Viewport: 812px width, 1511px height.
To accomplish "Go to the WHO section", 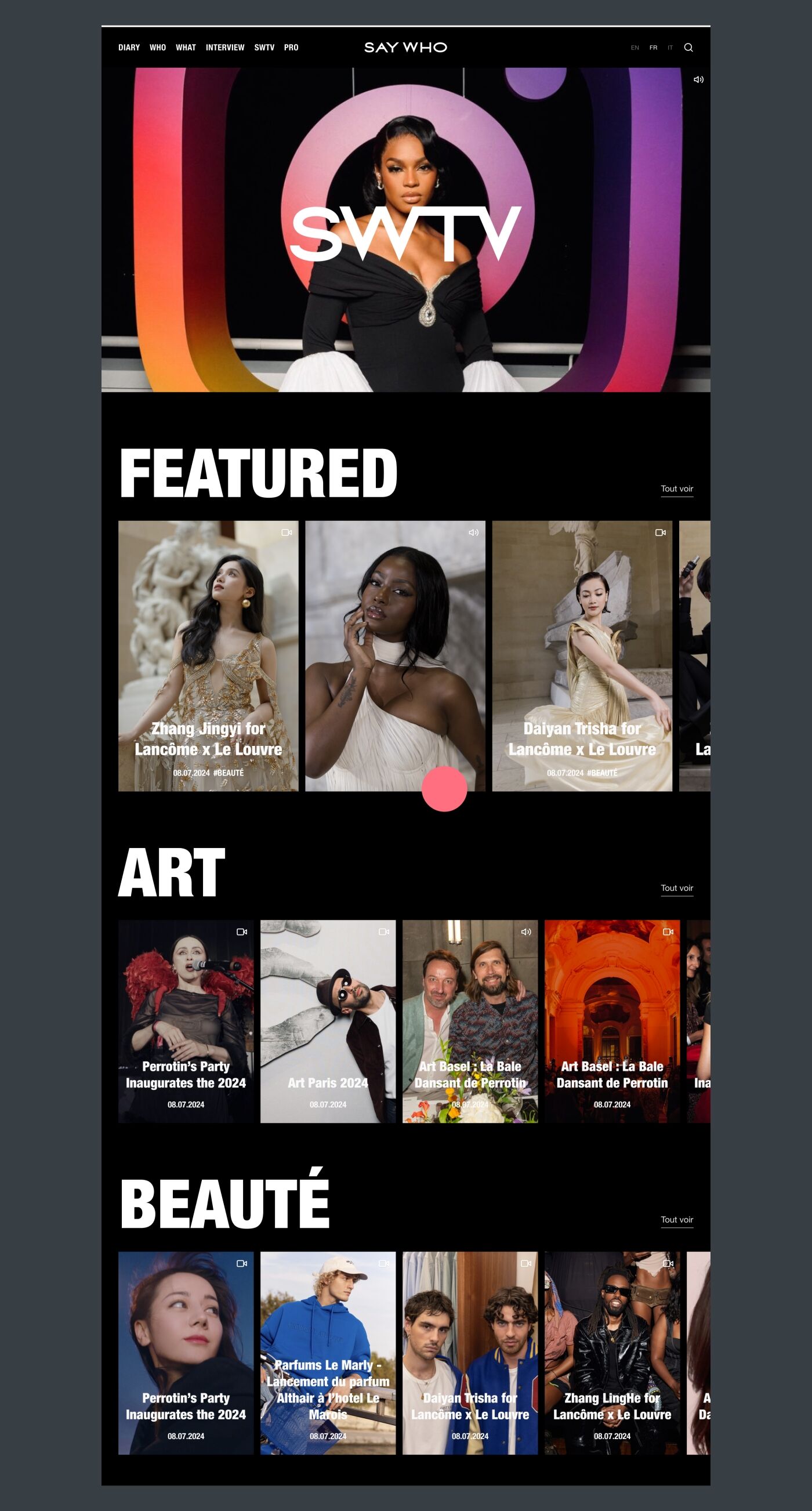I will (157, 48).
